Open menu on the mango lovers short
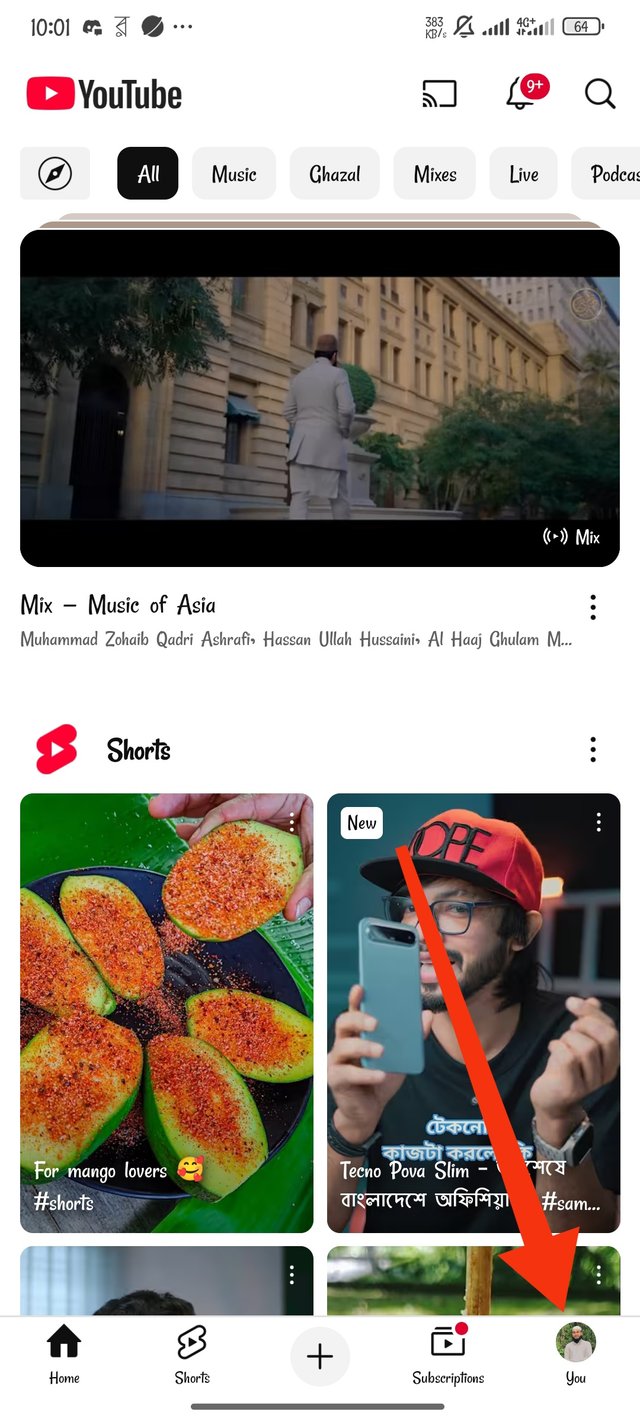640x1422 pixels. (292, 822)
